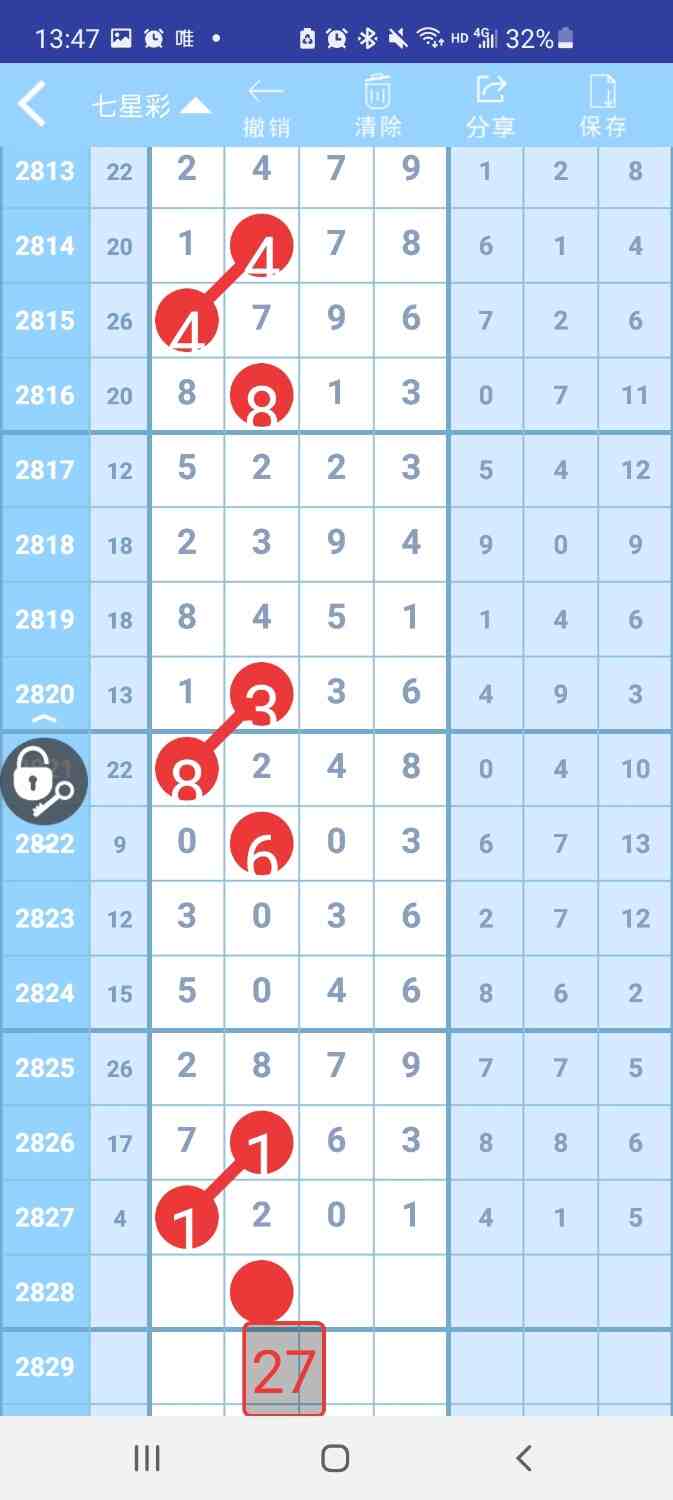673x1500 pixels.
Task: Tap the circled 6 in row 2822
Action: pyautogui.click(x=261, y=843)
